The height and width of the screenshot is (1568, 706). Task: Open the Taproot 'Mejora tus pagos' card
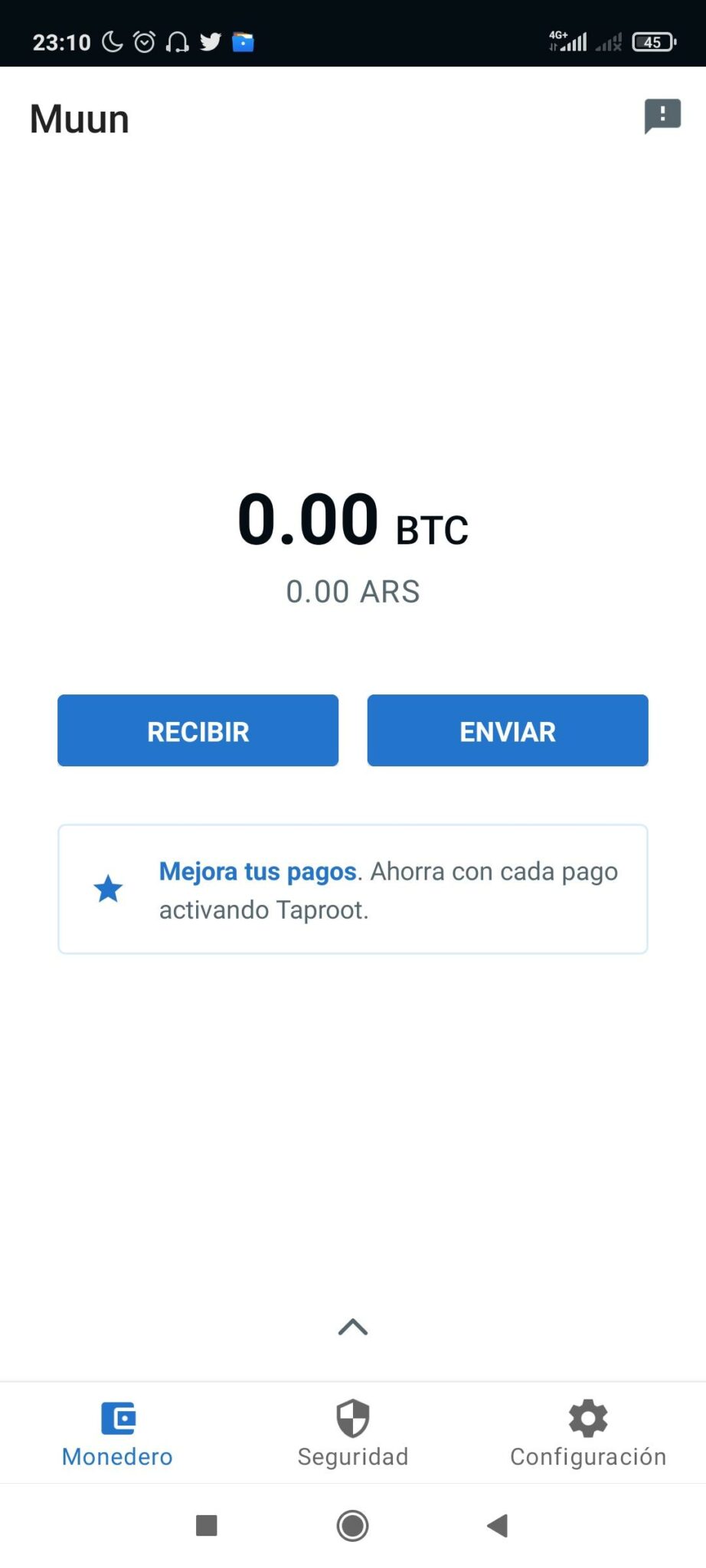coord(353,889)
